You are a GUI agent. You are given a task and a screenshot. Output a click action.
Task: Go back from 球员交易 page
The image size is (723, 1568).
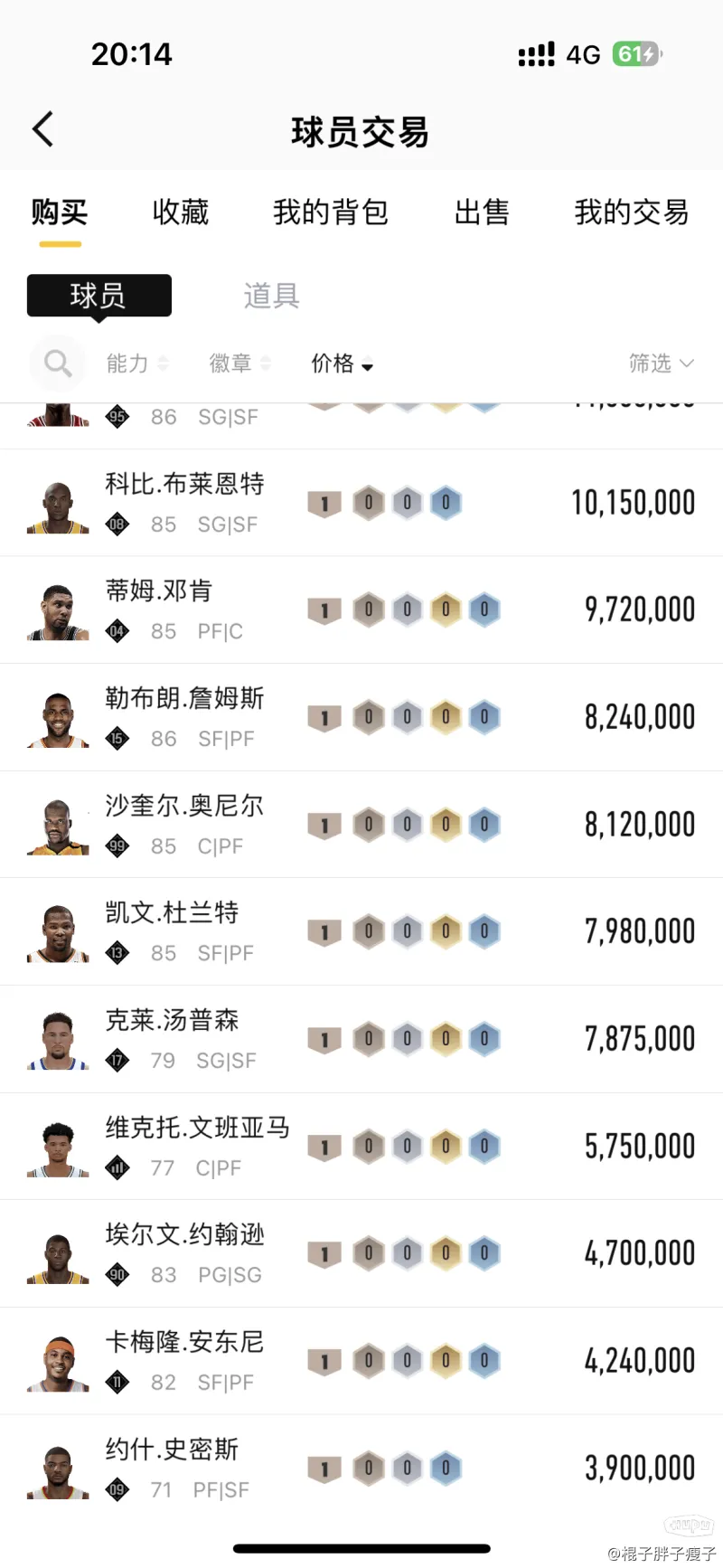tap(43, 129)
